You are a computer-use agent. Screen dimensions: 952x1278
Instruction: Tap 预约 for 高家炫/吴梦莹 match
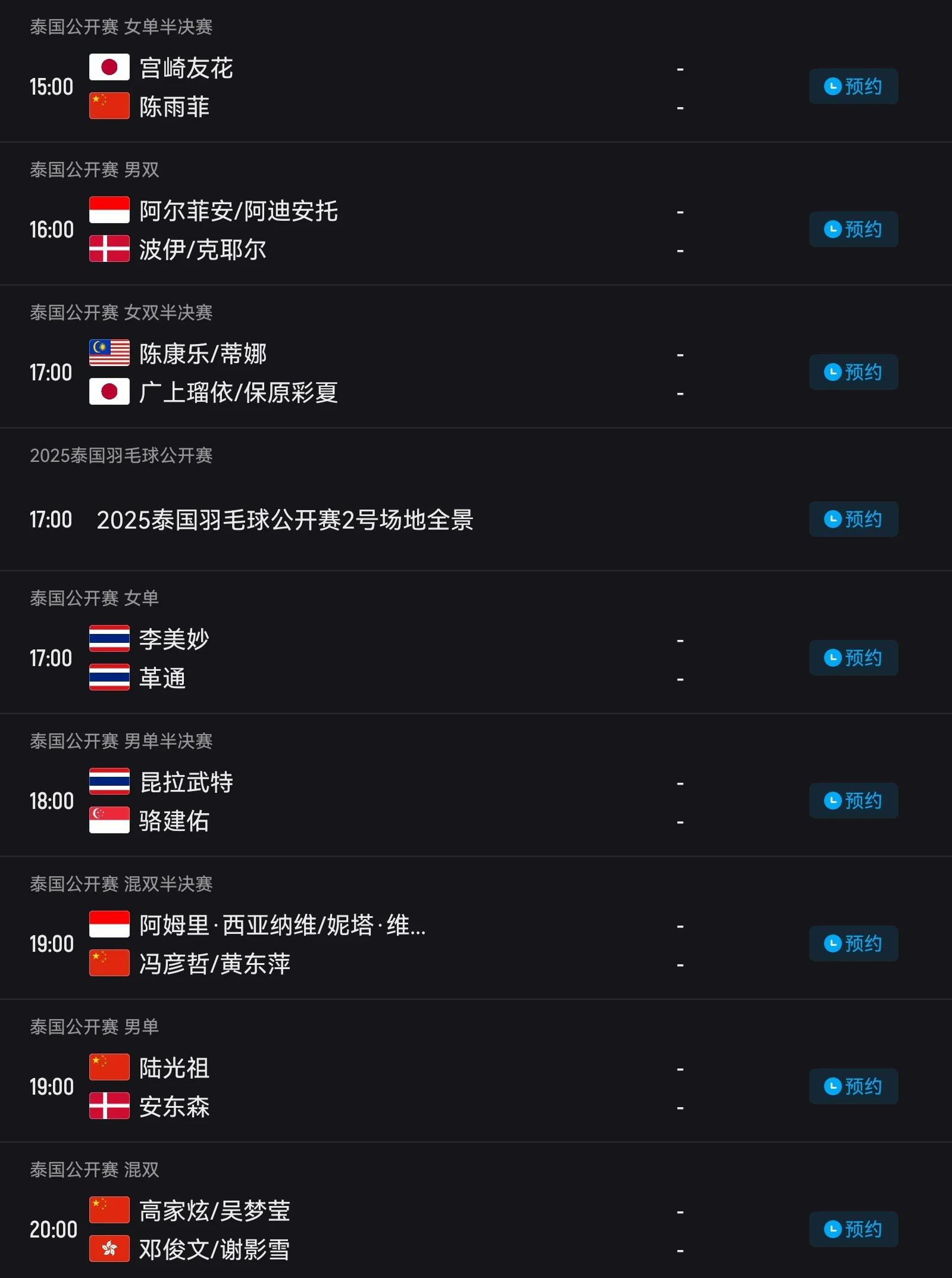(853, 1229)
